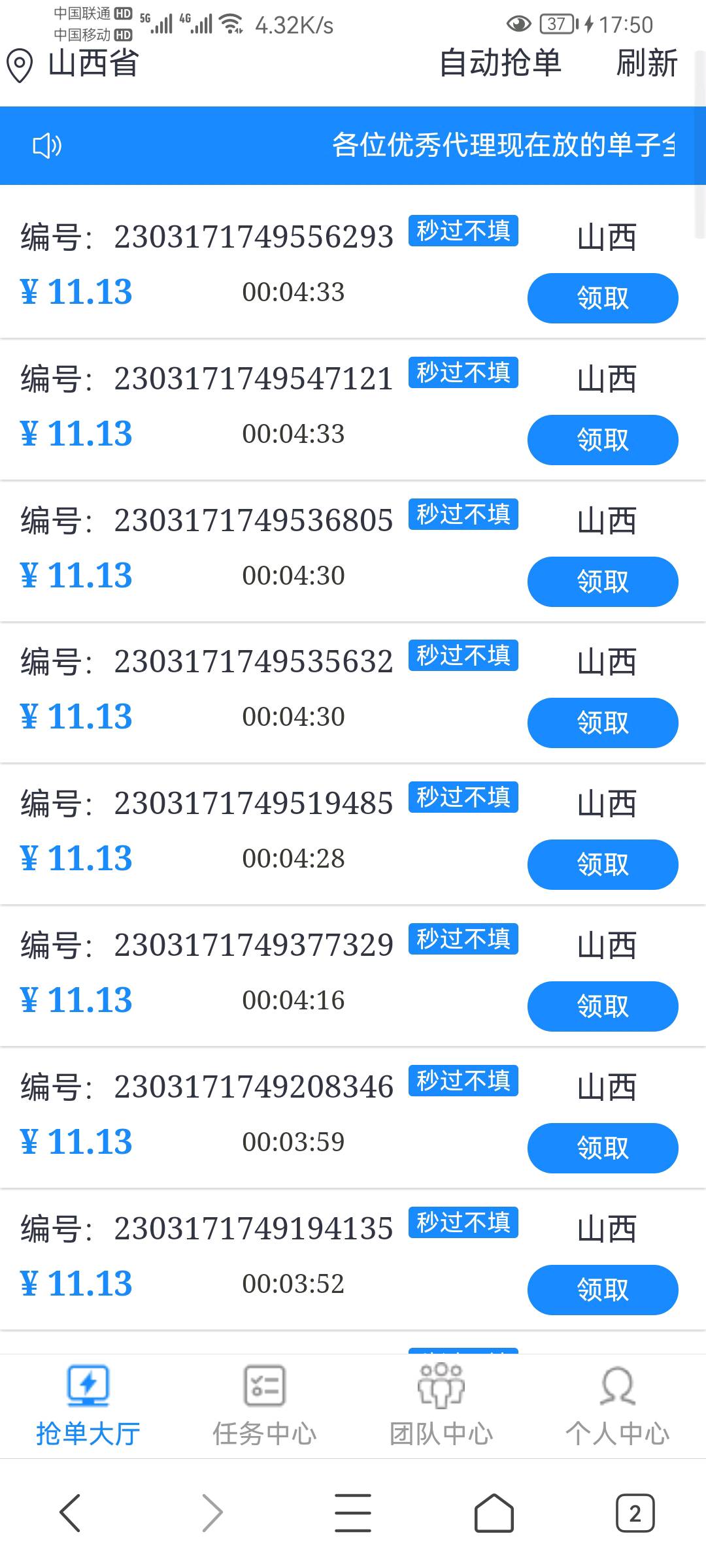706x1568 pixels.
Task: Go back in the browser
Action: [70, 1512]
